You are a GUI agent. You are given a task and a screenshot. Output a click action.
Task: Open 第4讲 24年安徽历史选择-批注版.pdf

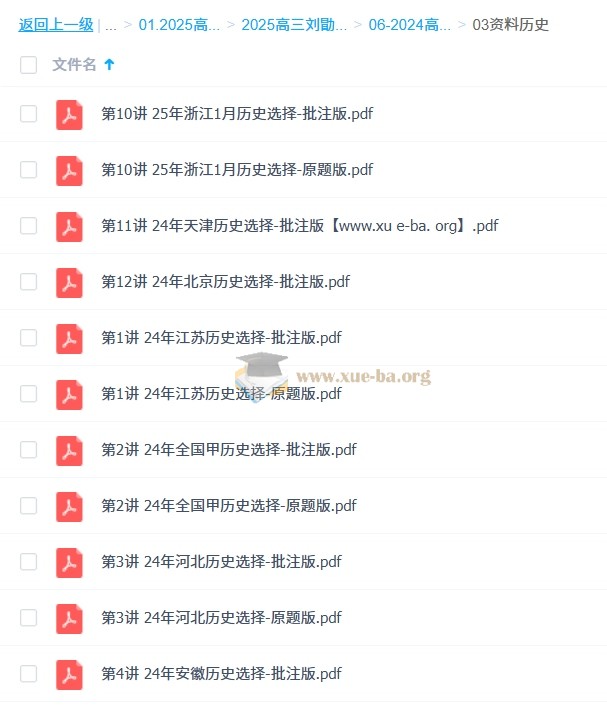[x=221, y=674]
